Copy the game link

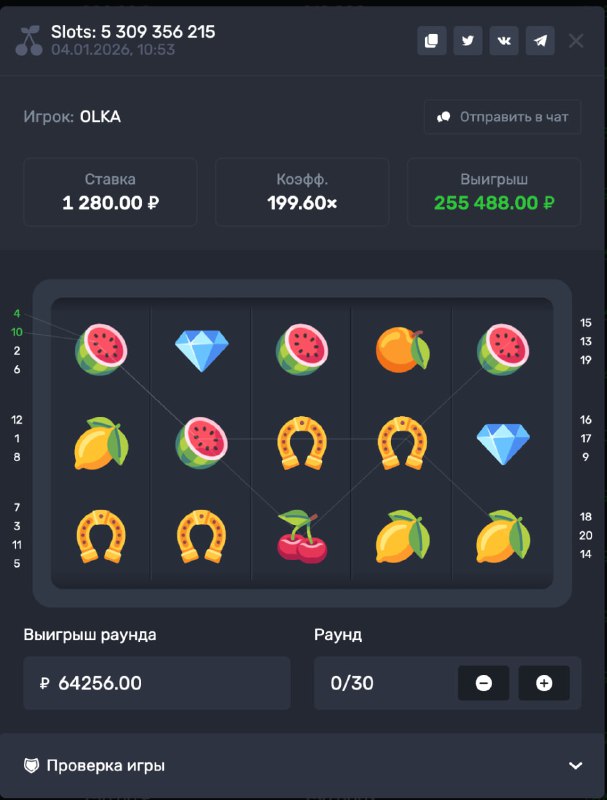click(x=431, y=41)
